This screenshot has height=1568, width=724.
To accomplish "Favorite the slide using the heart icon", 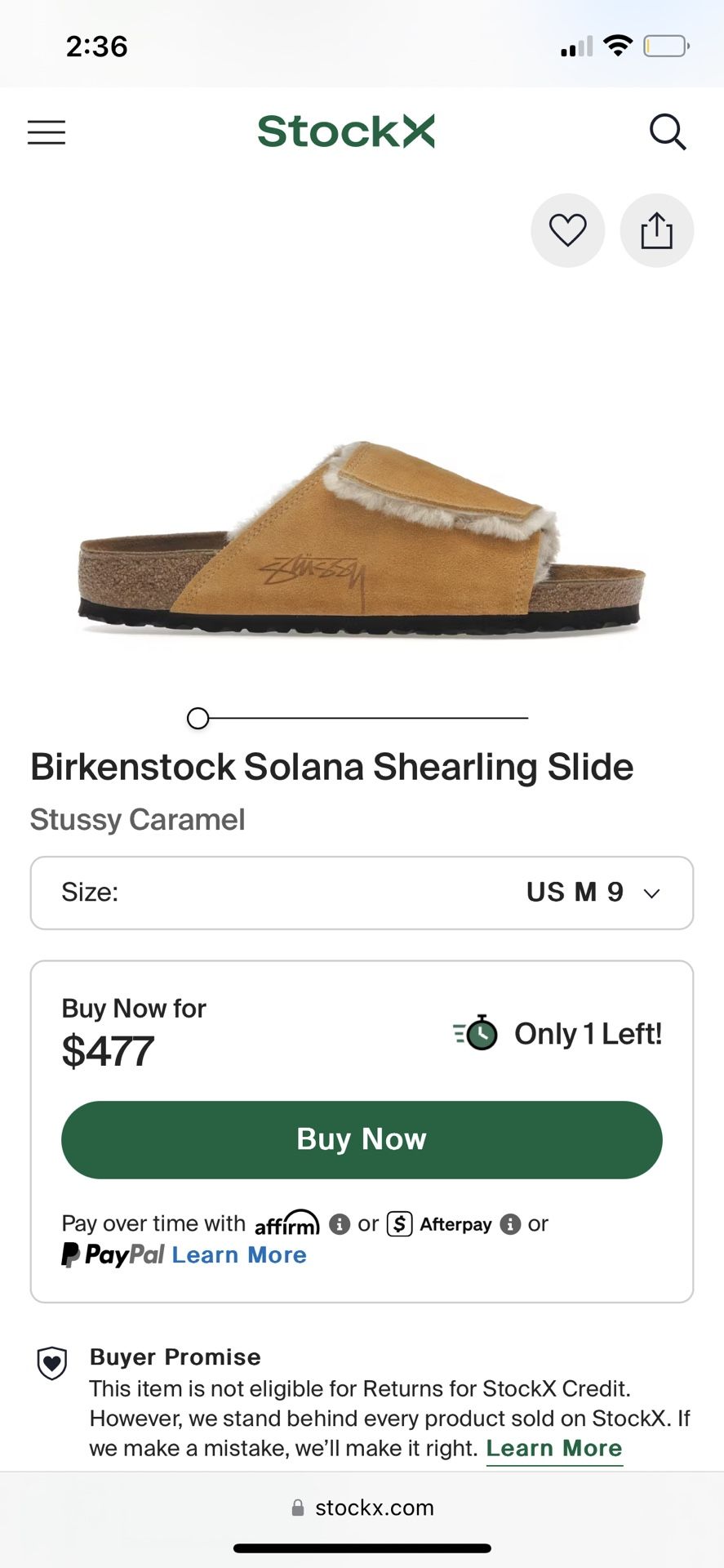I will 567,230.
